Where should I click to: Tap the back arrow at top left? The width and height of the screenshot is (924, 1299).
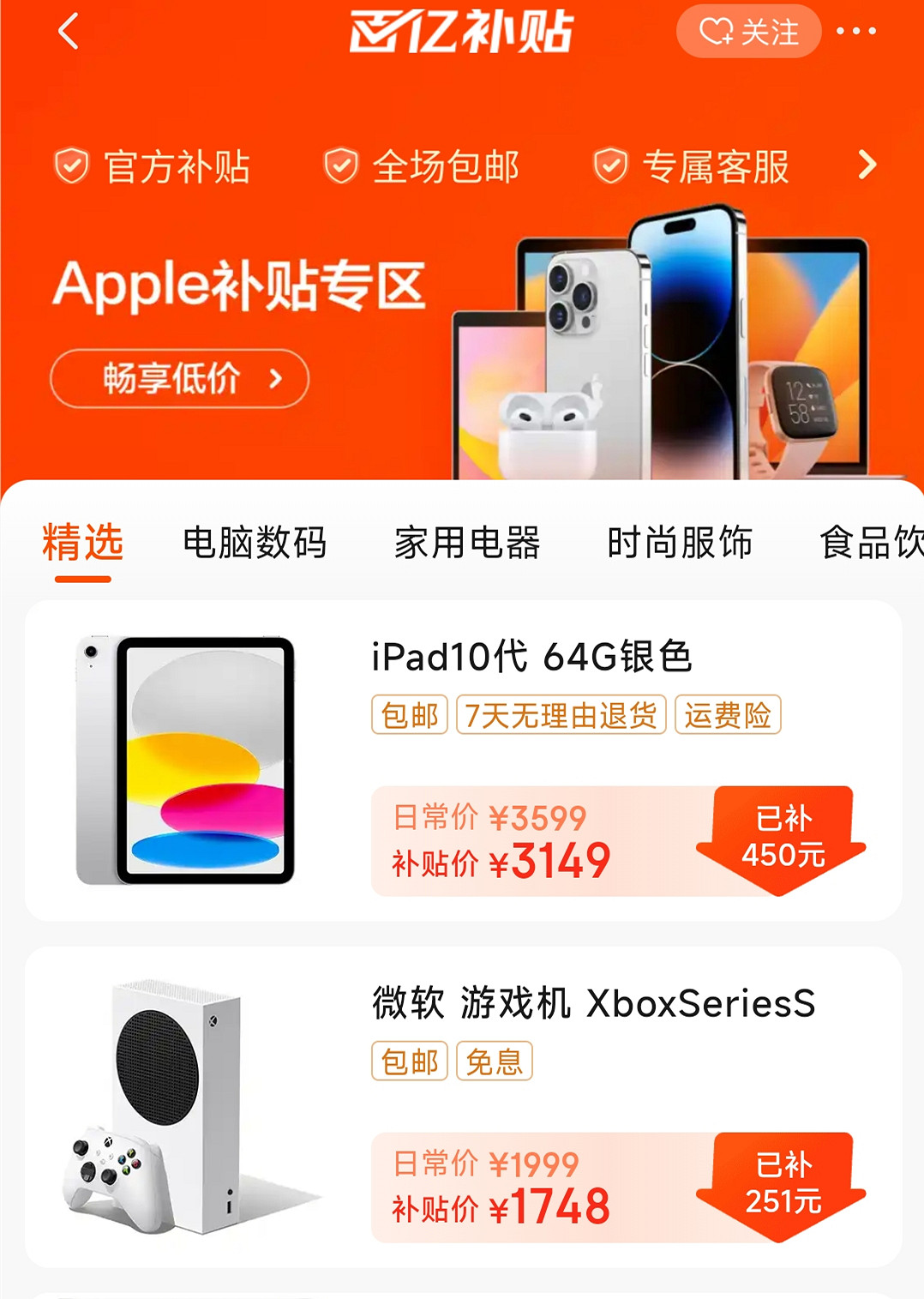pyautogui.click(x=69, y=33)
